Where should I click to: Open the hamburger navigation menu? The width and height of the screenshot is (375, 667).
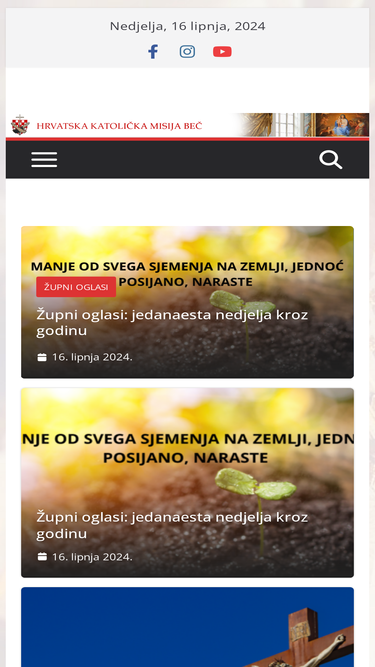pyautogui.click(x=44, y=160)
